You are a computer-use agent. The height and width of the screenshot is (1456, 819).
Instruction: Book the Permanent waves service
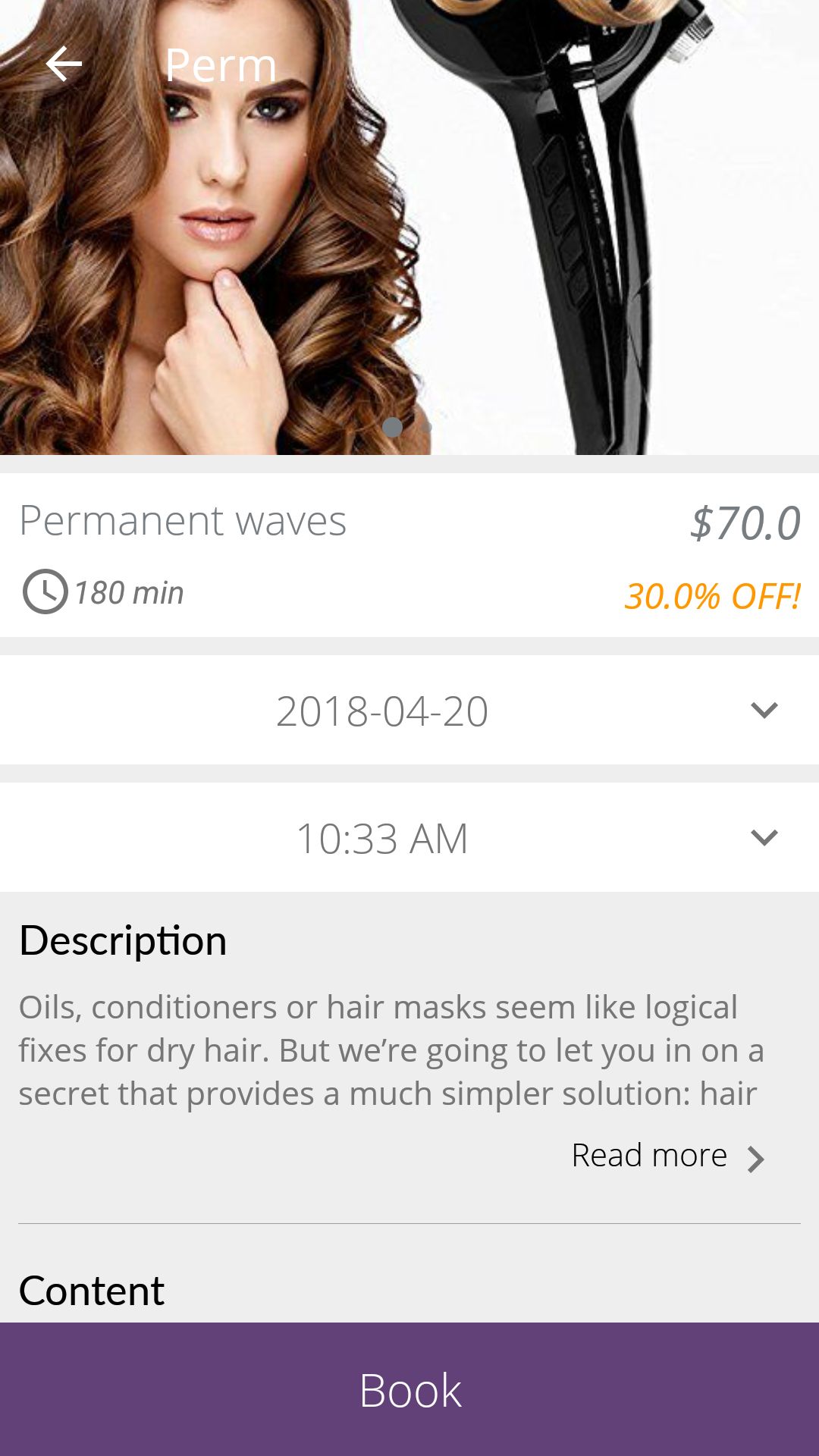[x=409, y=1389]
